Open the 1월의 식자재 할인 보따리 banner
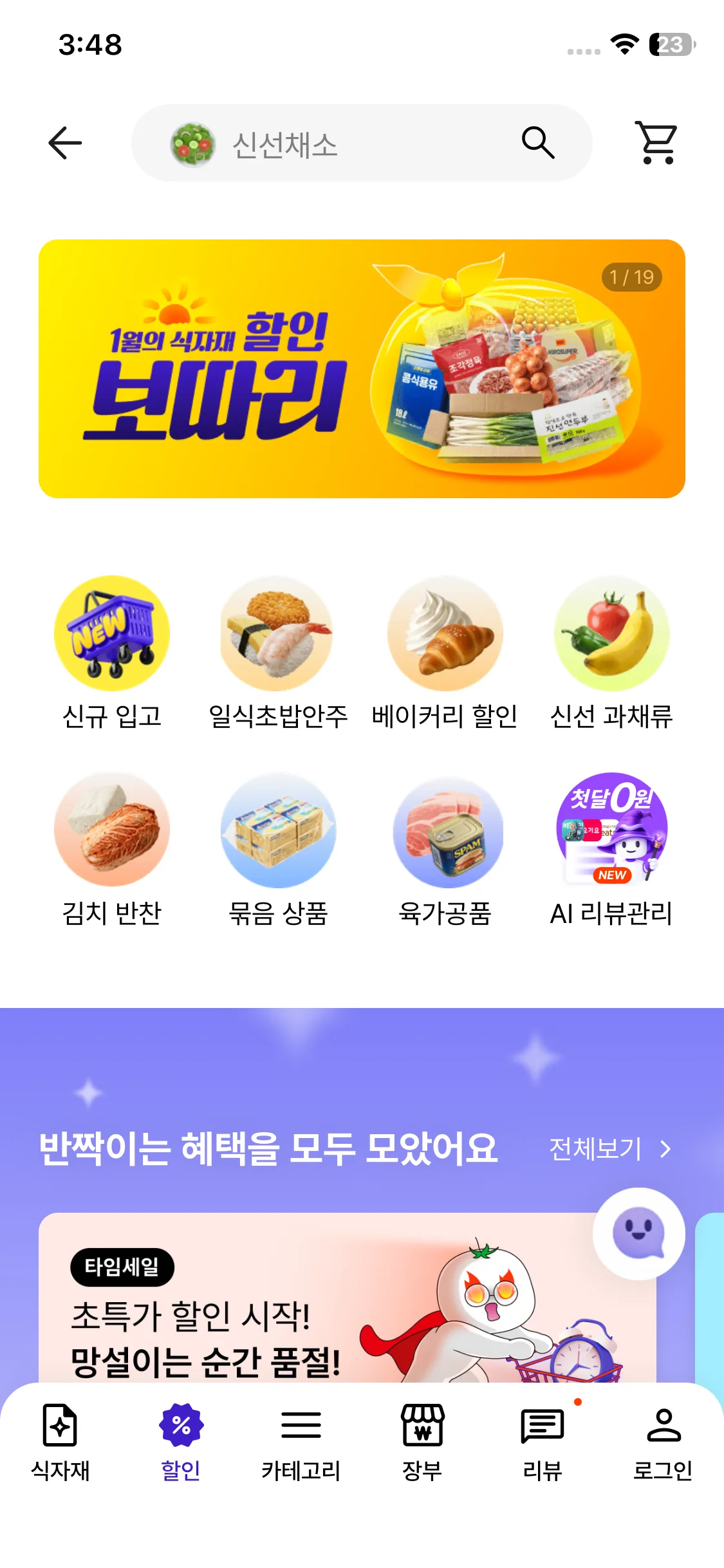Viewport: 724px width, 1568px height. pyautogui.click(x=362, y=368)
